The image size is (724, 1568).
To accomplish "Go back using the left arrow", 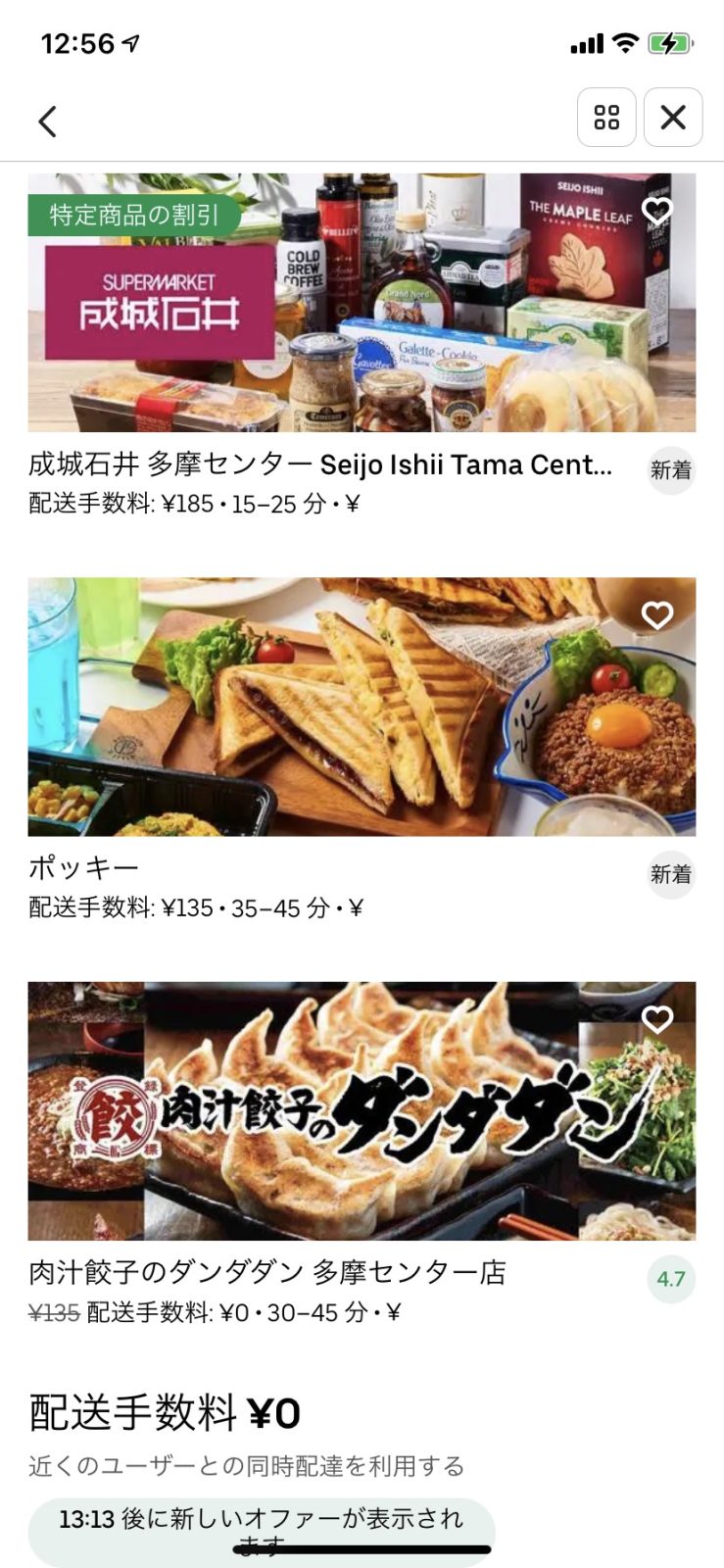I will coord(47,121).
